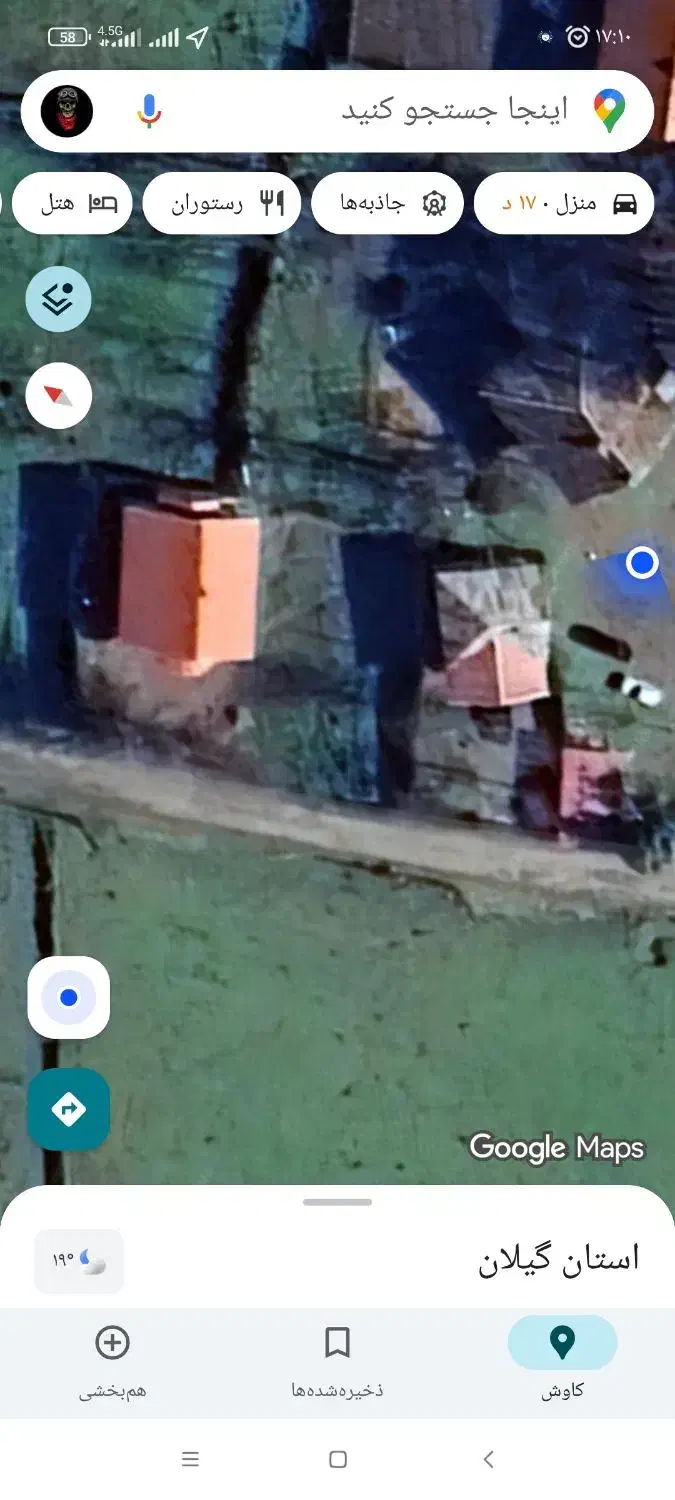Viewport: 675px width, 1500px height.
Task: Select the 'رستوران' restaurants chip
Action: [x=222, y=204]
